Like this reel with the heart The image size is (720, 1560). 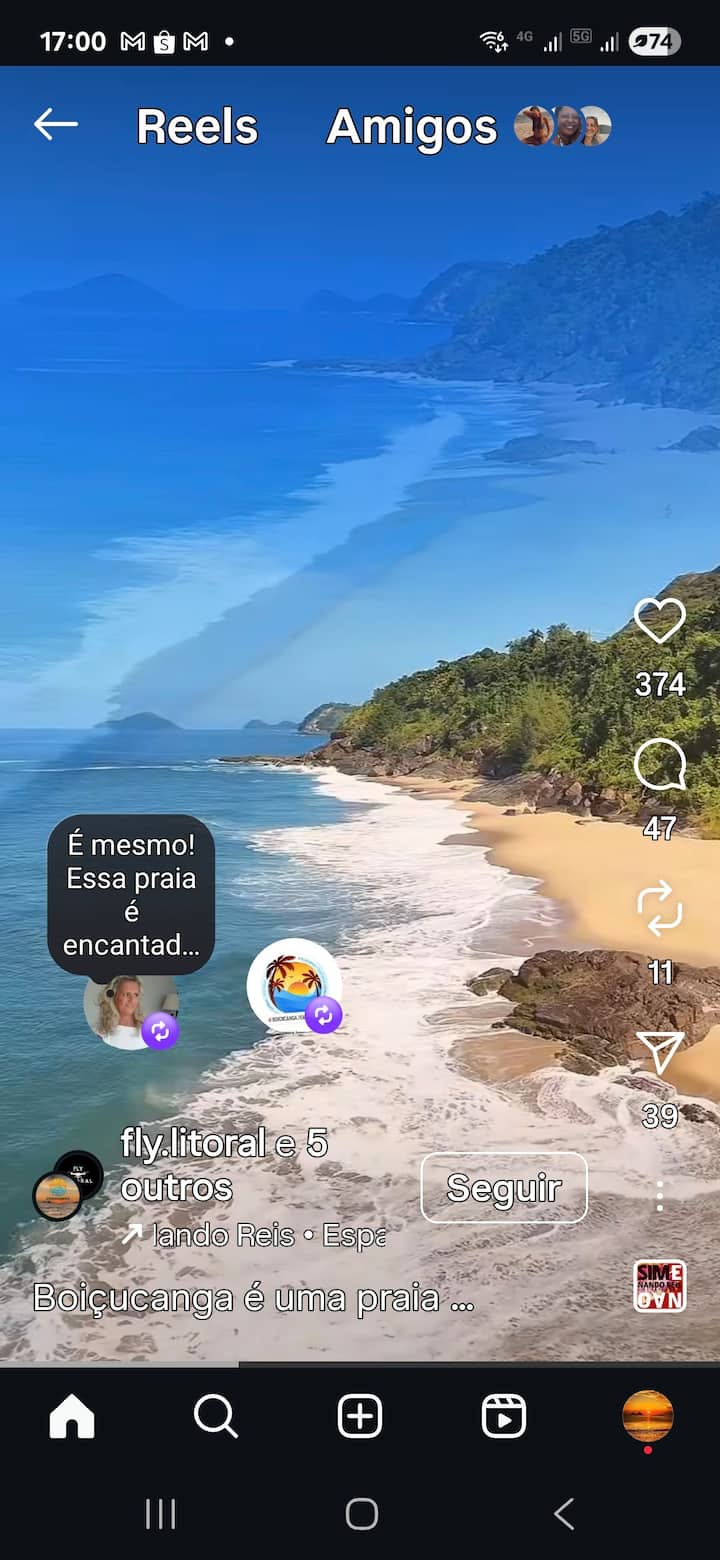[x=660, y=621]
